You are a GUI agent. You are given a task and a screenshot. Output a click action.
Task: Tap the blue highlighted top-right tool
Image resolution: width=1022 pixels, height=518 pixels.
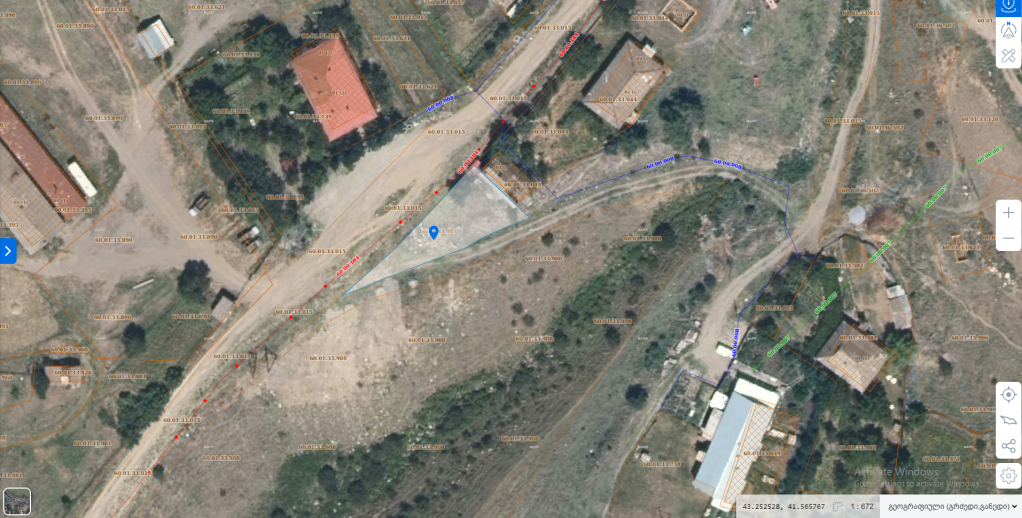1008,6
